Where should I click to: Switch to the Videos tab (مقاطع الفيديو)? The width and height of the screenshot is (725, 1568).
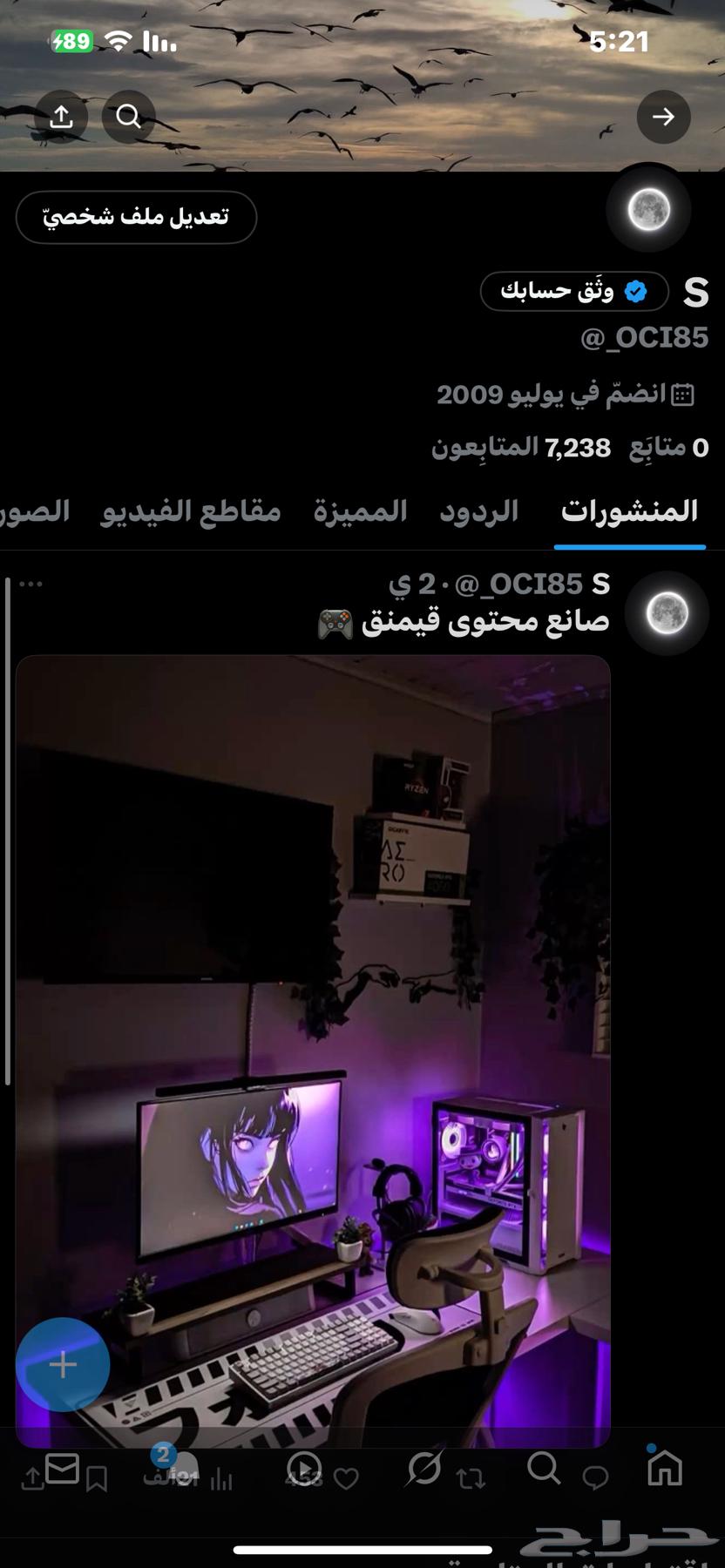pyautogui.click(x=191, y=511)
